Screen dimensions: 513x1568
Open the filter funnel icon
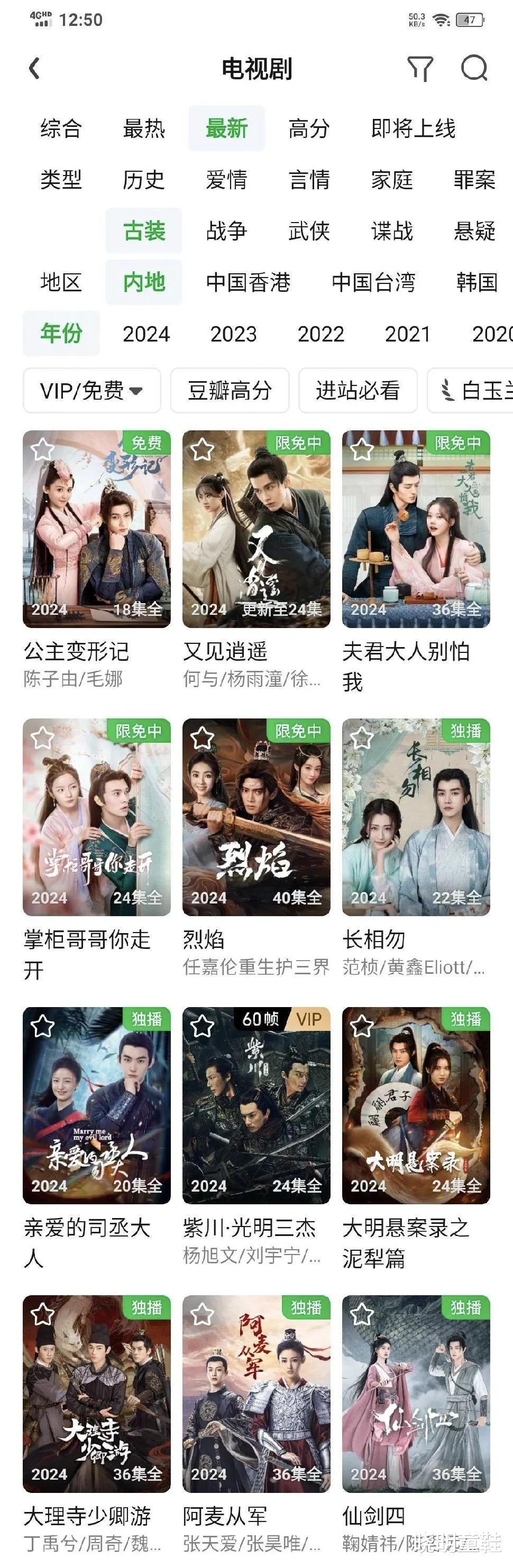click(x=420, y=68)
